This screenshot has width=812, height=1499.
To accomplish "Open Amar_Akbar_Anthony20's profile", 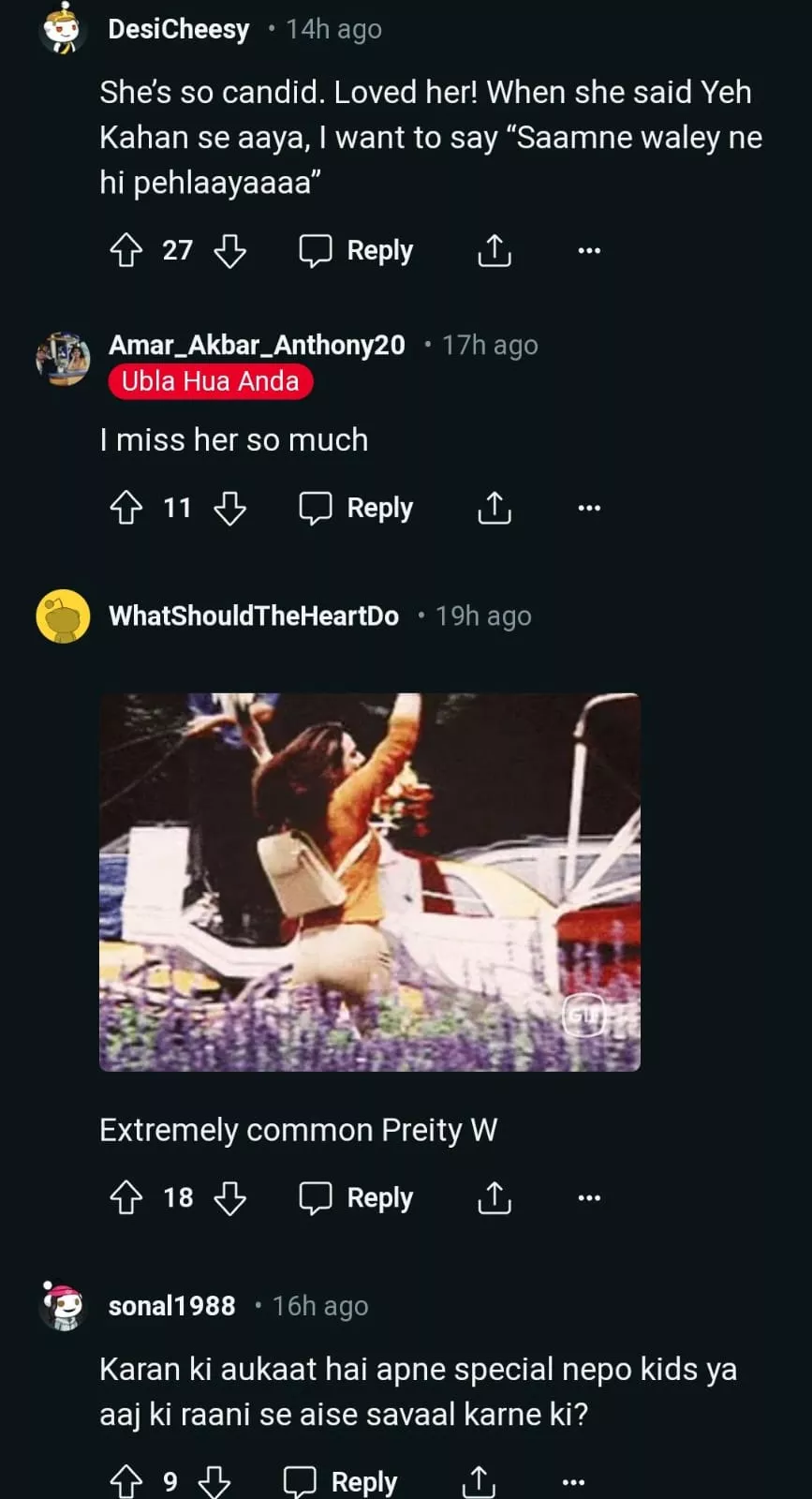I will (257, 345).
